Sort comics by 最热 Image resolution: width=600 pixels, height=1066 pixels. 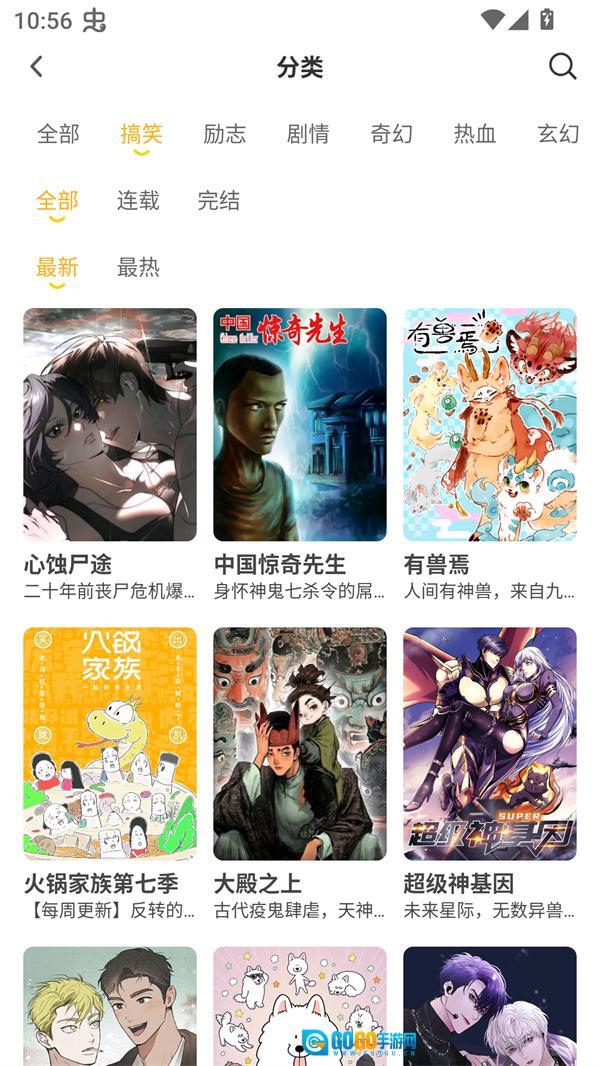138,268
